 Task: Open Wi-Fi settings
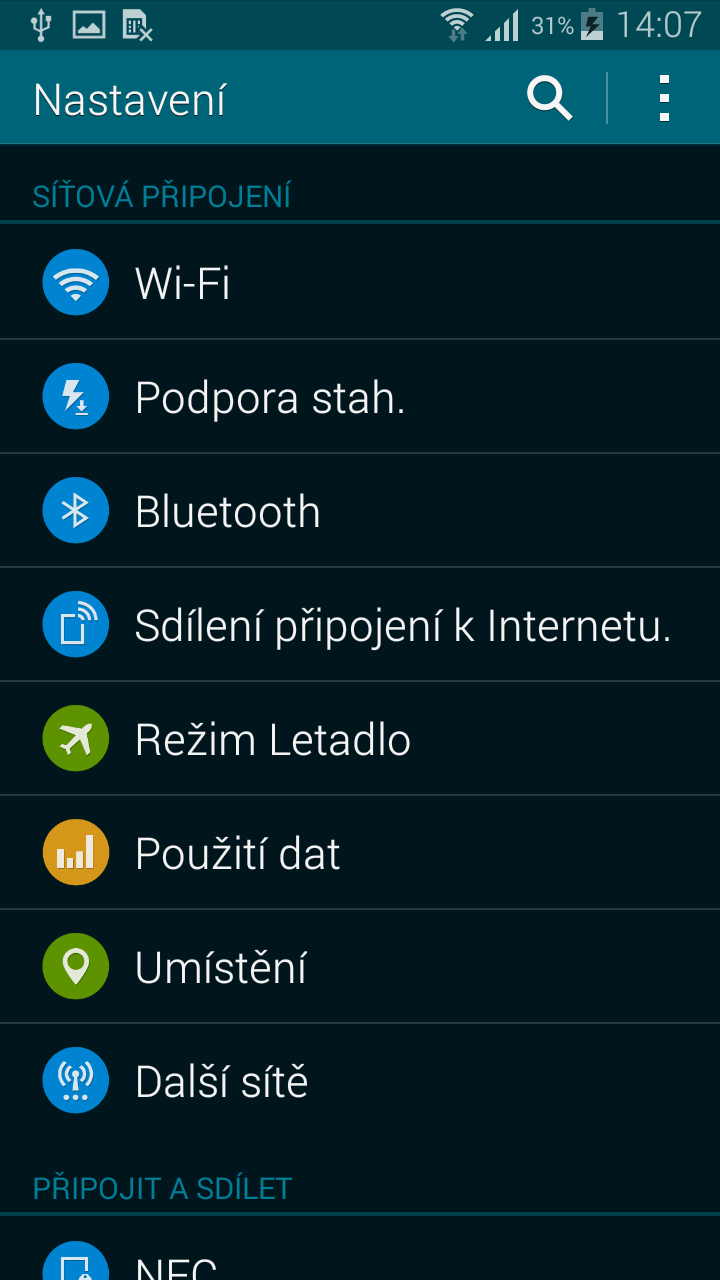click(360, 282)
